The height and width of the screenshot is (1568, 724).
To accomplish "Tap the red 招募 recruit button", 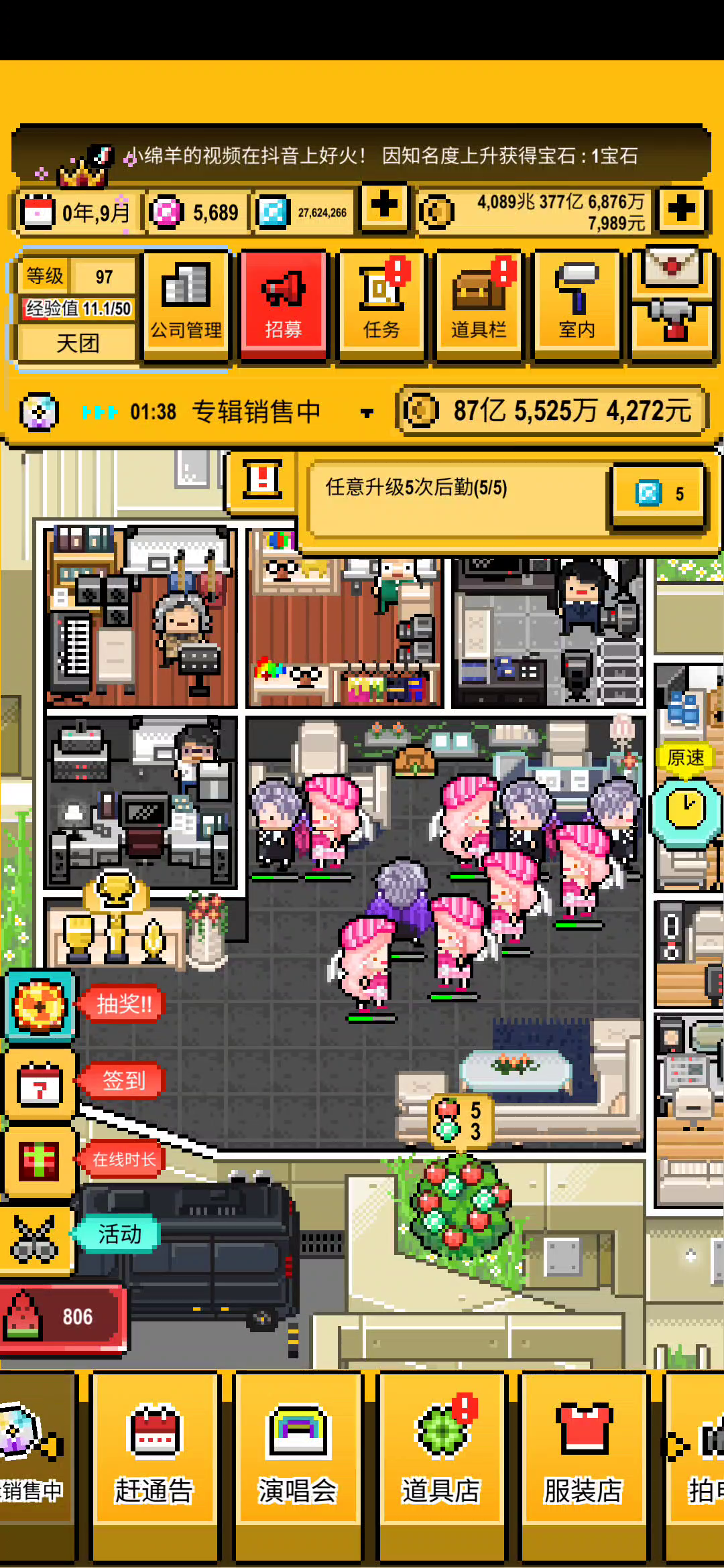I will click(283, 306).
